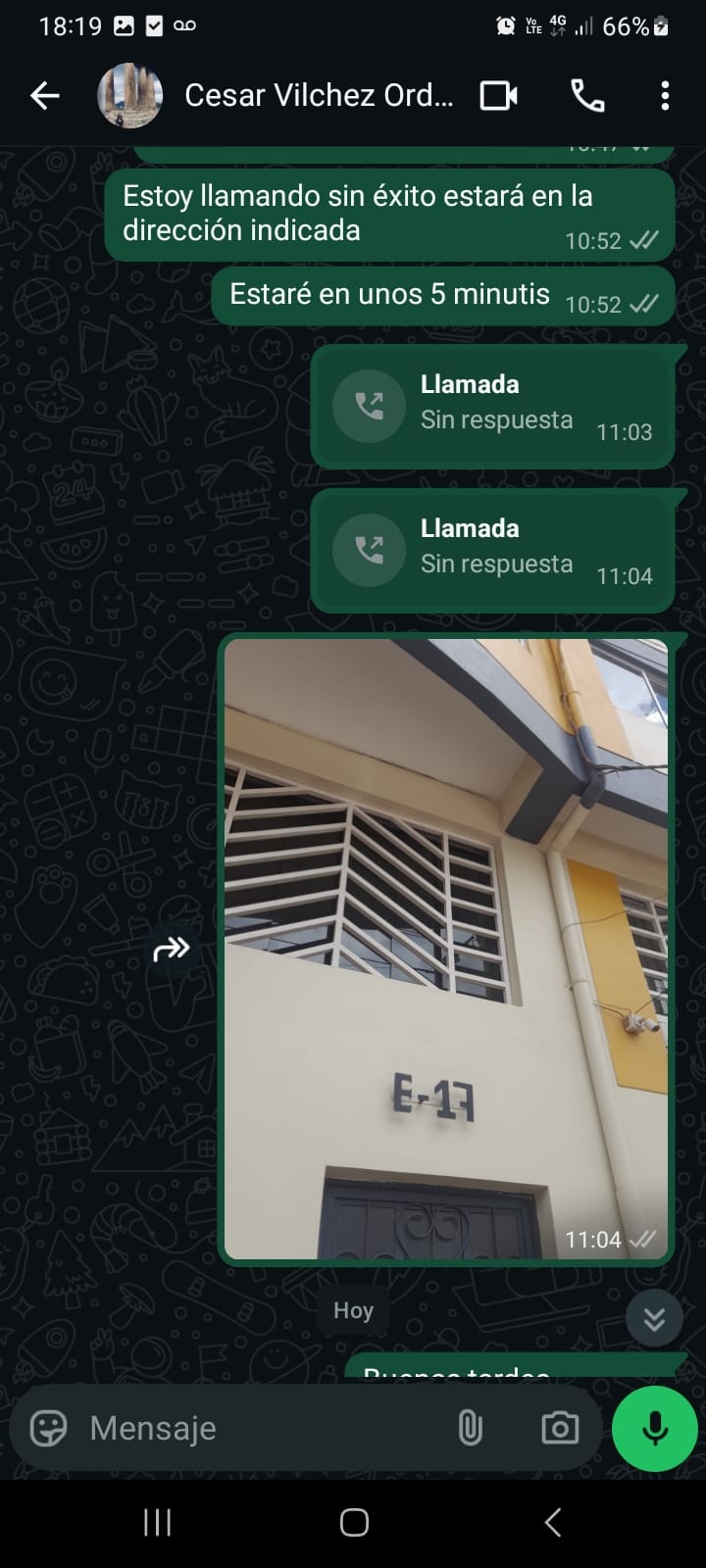
Task: Open the emoji and sticker picker
Action: point(48,1428)
